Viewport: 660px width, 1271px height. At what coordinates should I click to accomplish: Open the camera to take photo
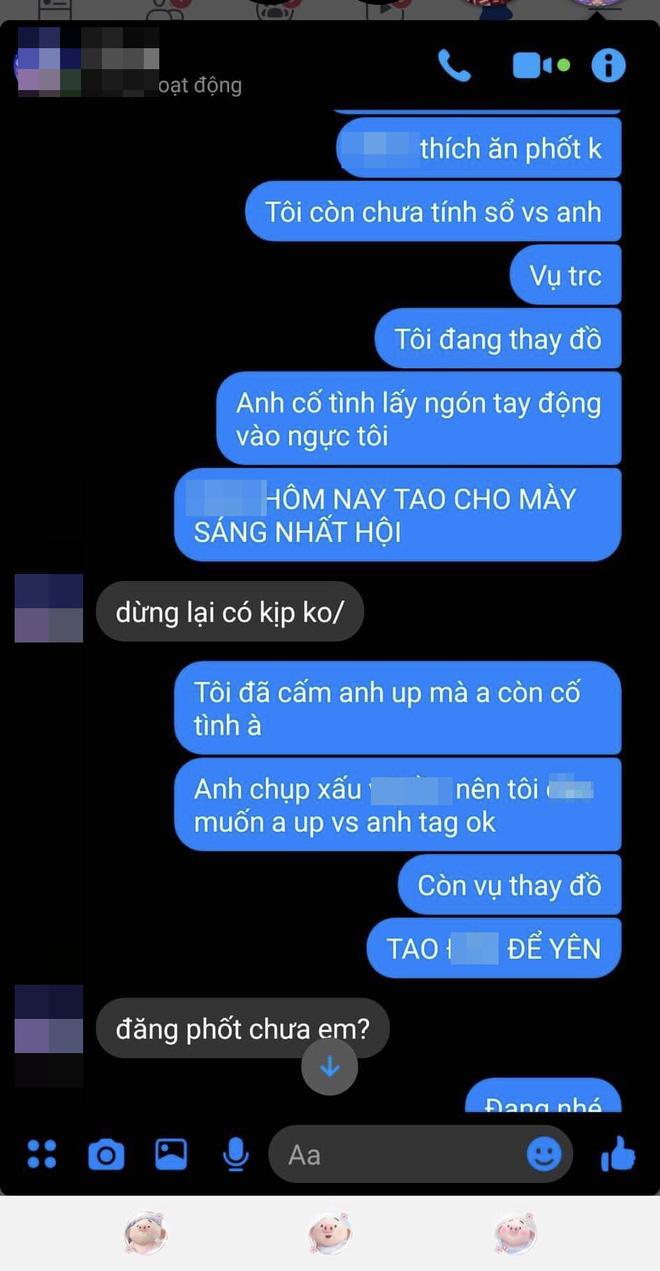106,1155
